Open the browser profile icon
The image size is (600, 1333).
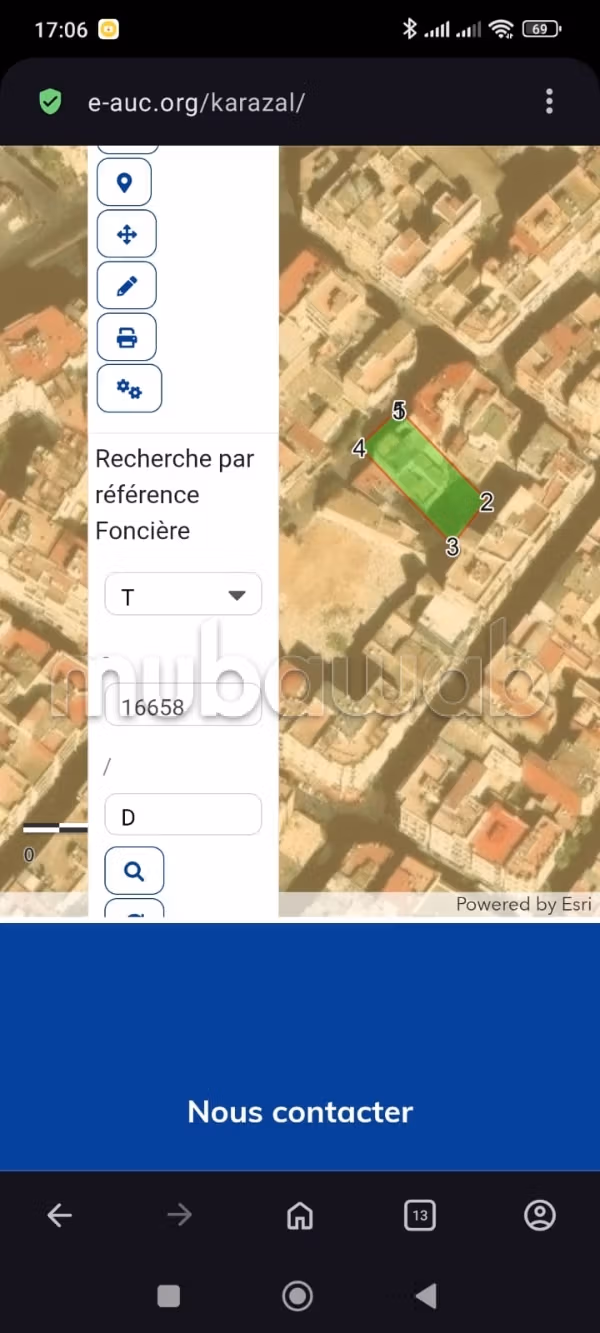(x=540, y=1215)
